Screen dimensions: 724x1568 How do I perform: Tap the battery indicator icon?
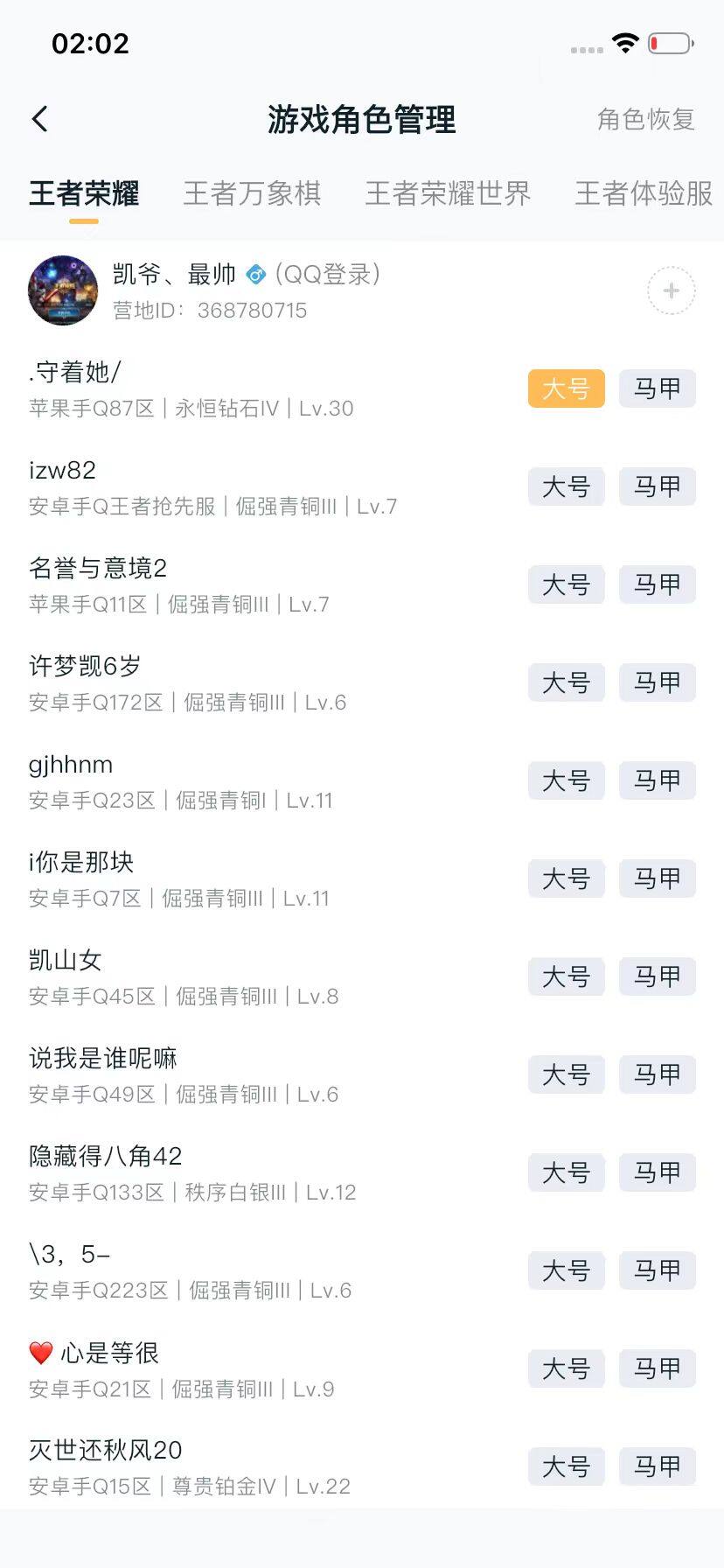[x=670, y=44]
